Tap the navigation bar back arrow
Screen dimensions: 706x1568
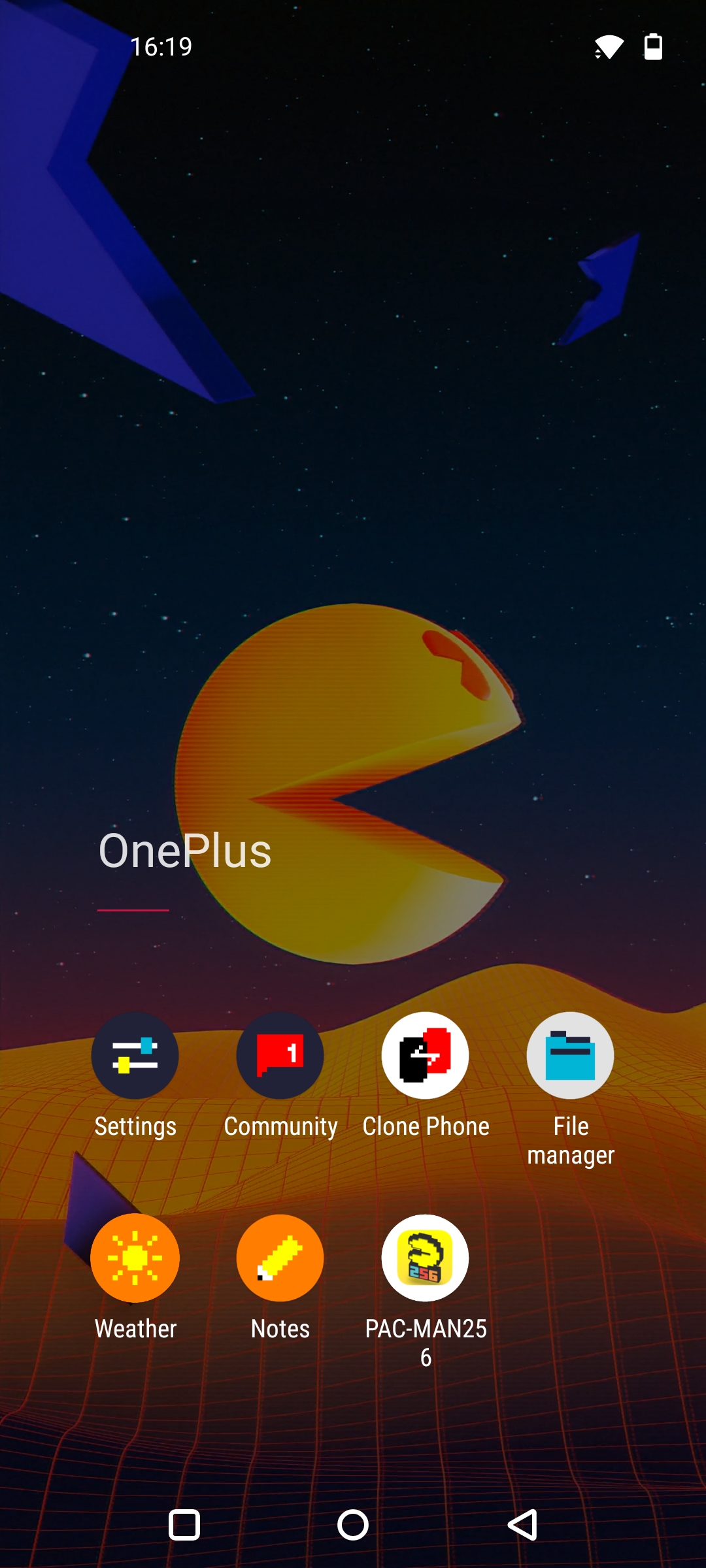coord(522,1526)
